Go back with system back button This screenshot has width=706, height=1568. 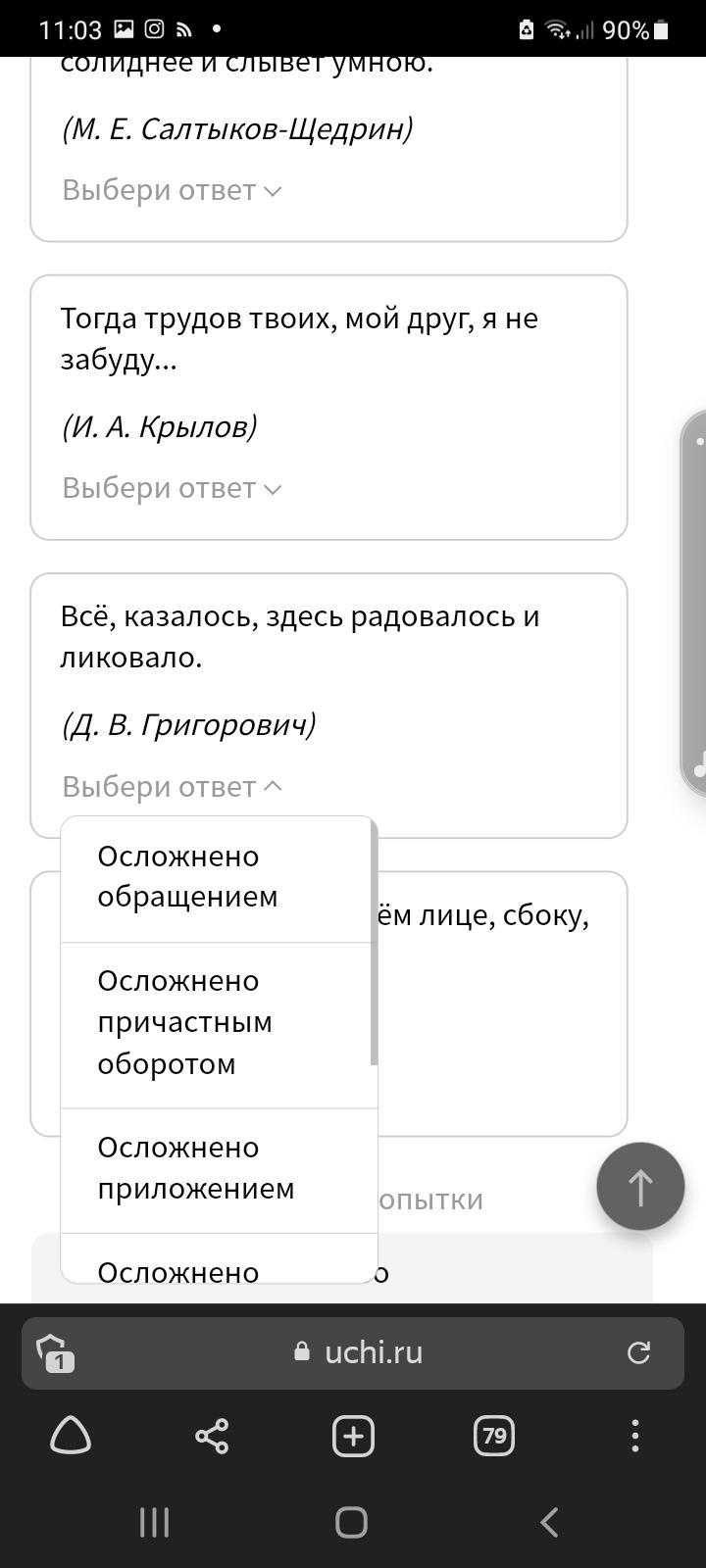pos(550,1522)
